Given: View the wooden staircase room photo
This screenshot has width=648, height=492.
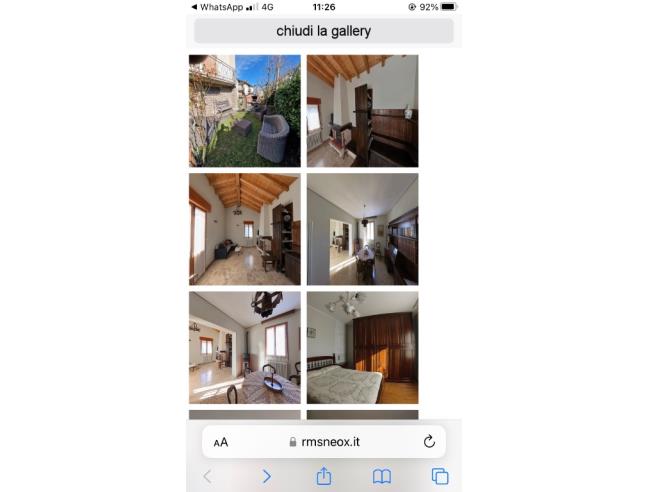Looking at the screenshot, I should tap(362, 110).
